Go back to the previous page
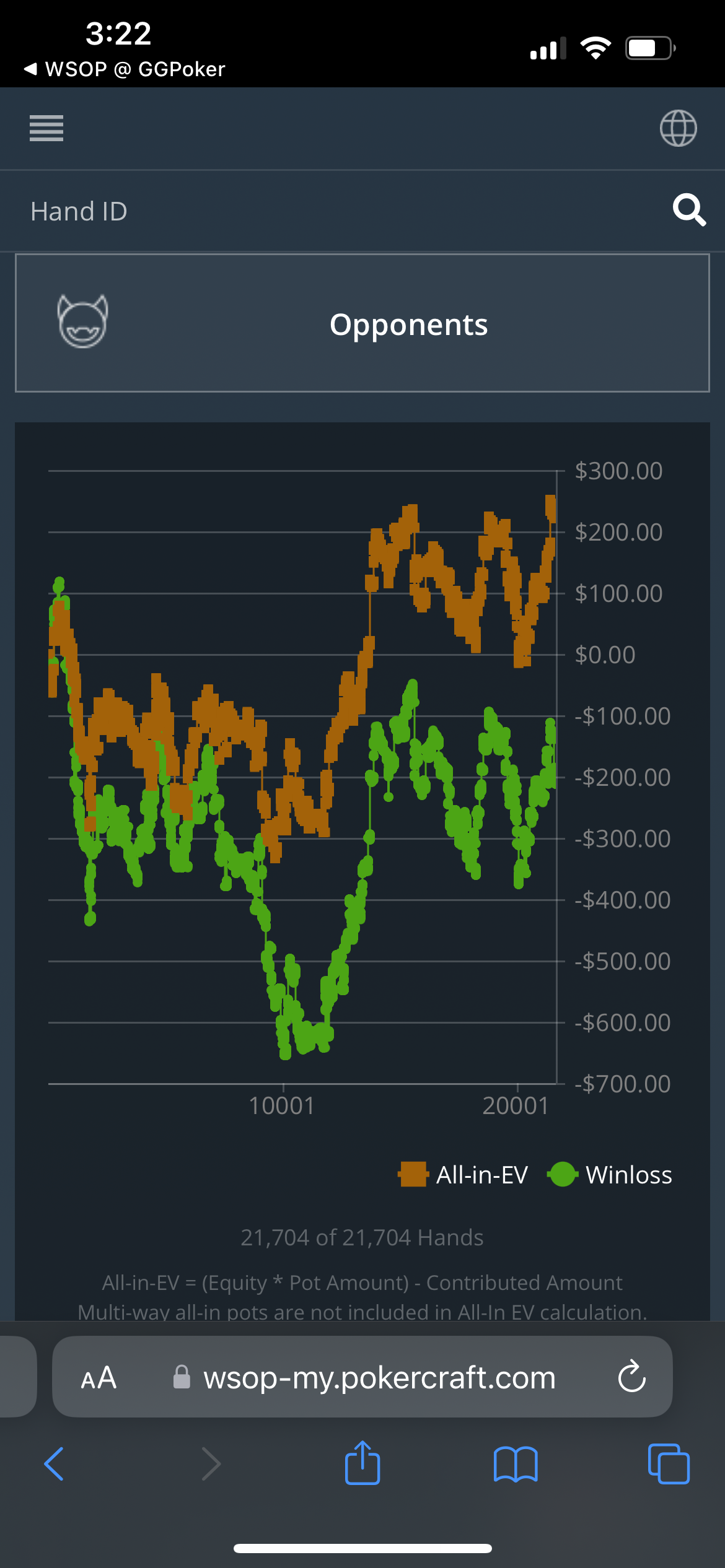This screenshot has width=725, height=1568. [54, 1464]
